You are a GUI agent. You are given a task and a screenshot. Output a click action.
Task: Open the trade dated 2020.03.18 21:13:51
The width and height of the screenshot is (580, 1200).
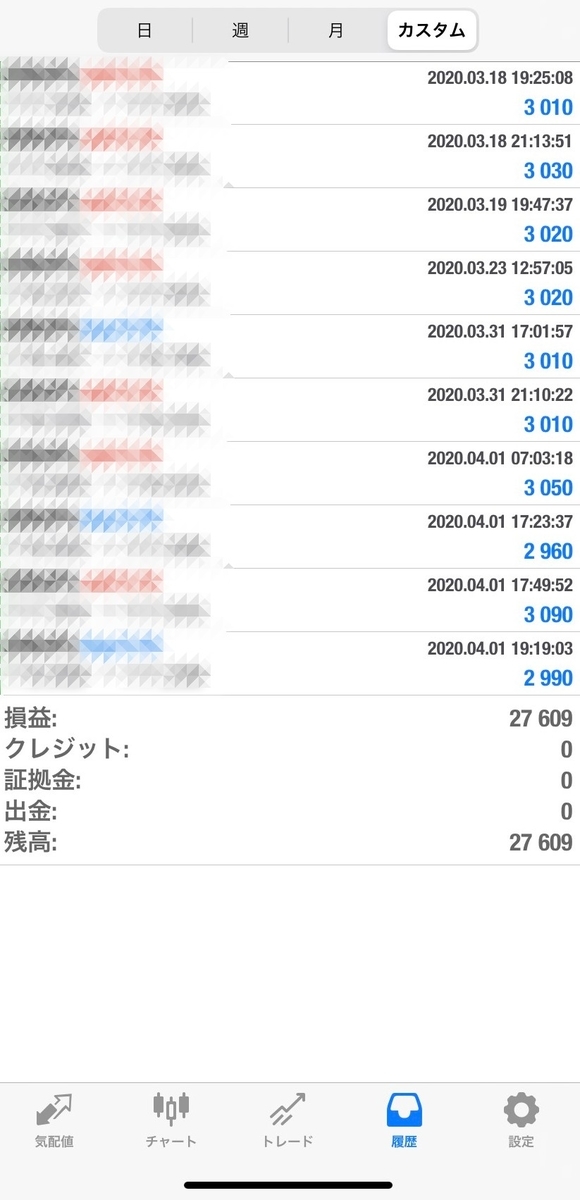point(290,156)
